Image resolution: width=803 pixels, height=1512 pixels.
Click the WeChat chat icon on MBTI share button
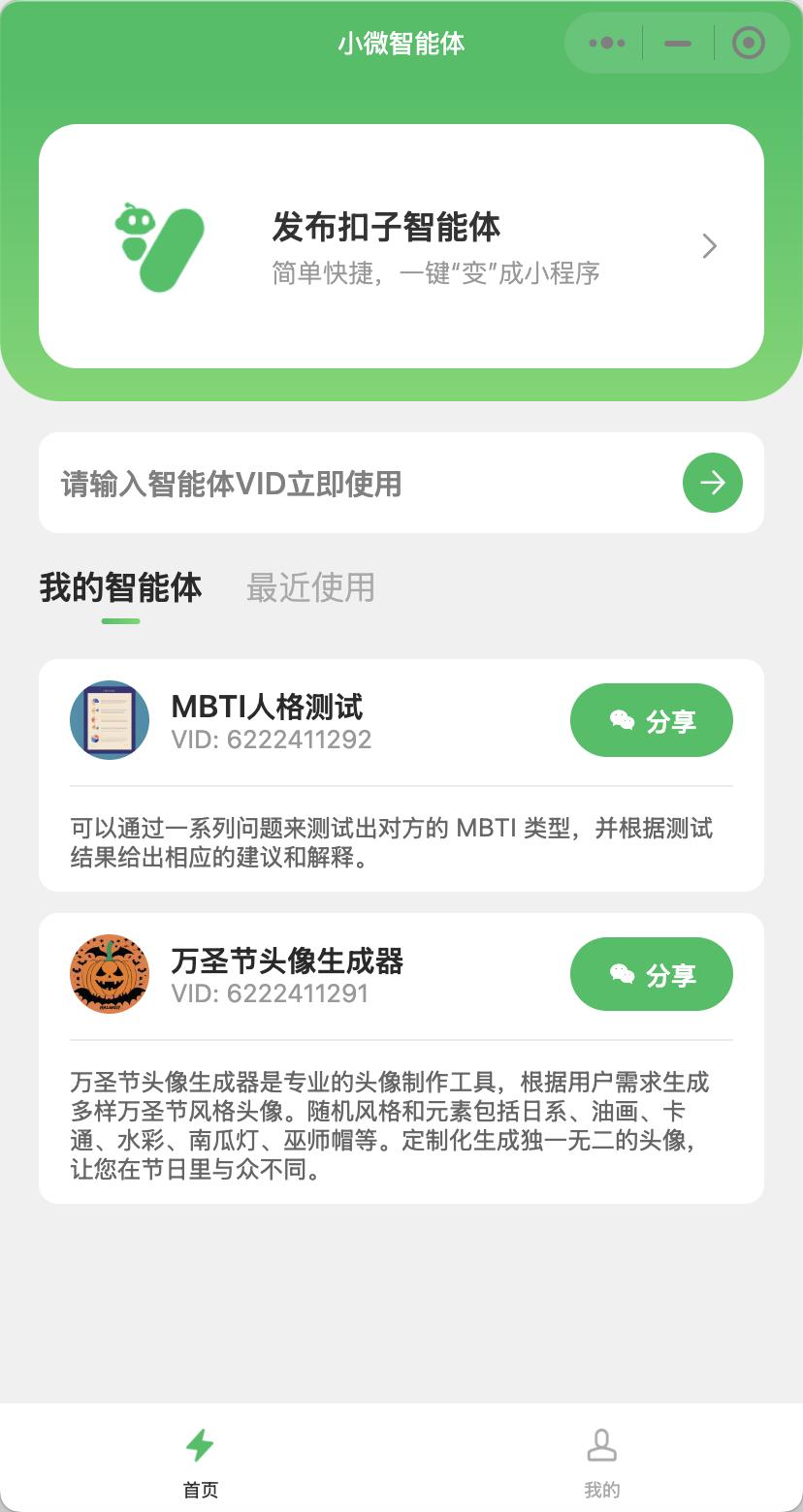621,719
